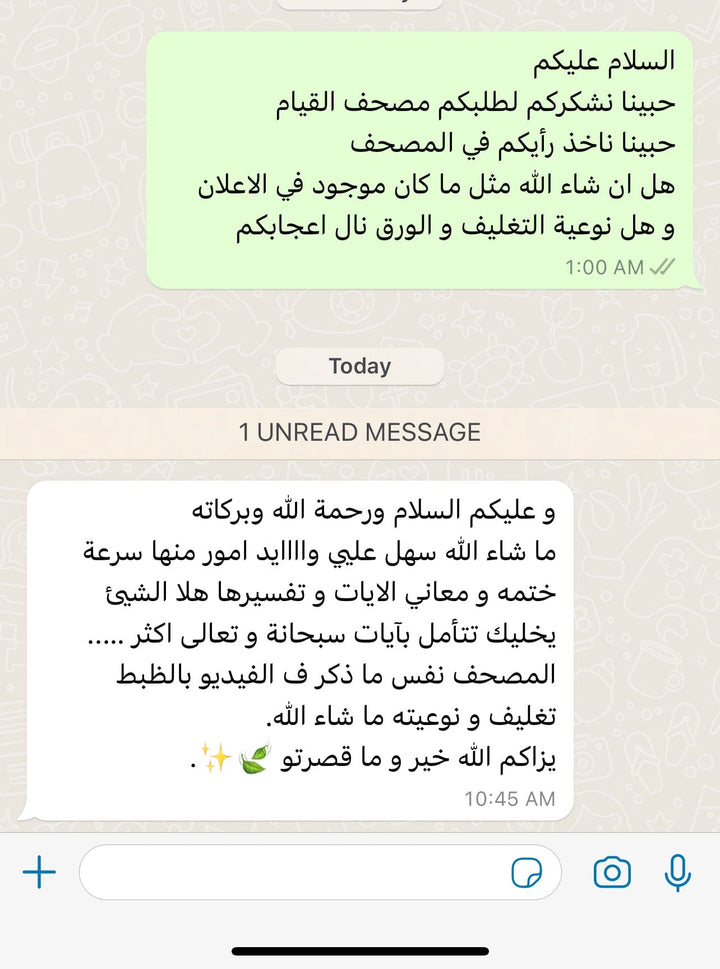Image resolution: width=720 pixels, height=969 pixels.
Task: Tap the microphone voice message icon
Action: (678, 873)
